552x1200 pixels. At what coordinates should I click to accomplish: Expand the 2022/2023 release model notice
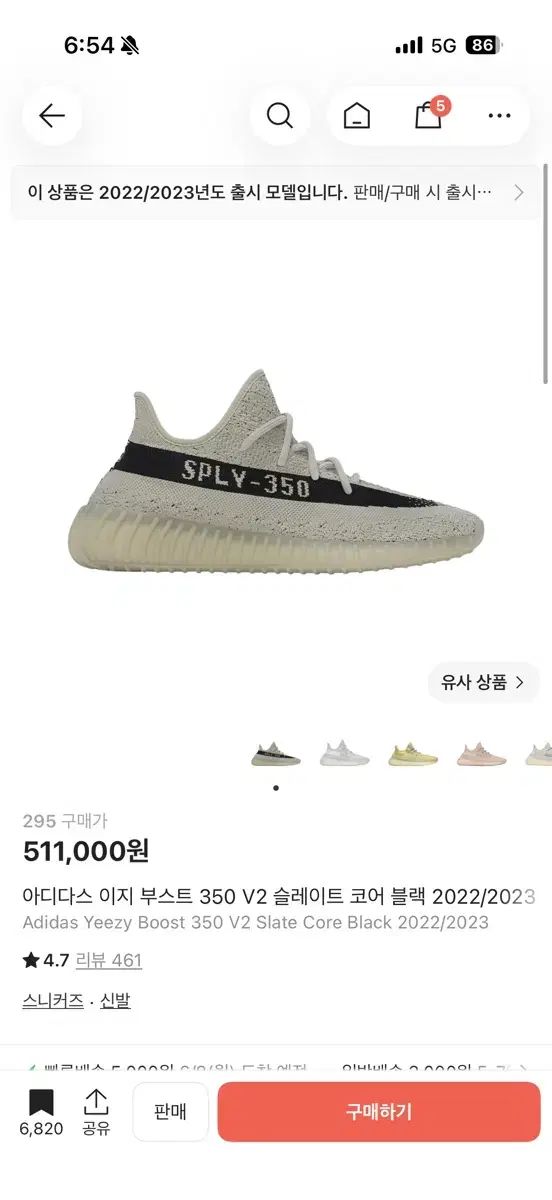[x=270, y=193]
